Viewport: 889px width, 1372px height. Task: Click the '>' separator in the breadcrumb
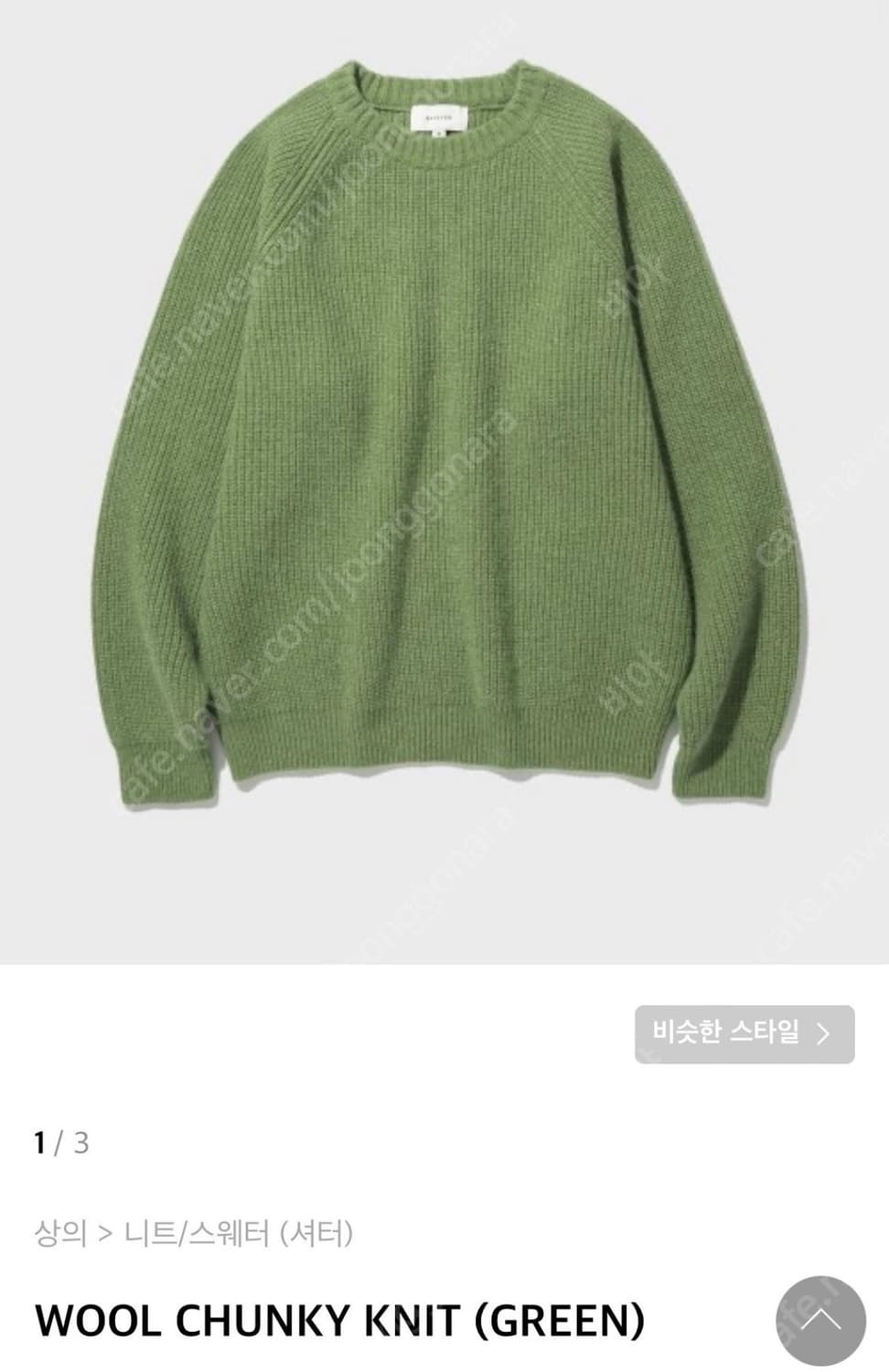pyautogui.click(x=103, y=1232)
